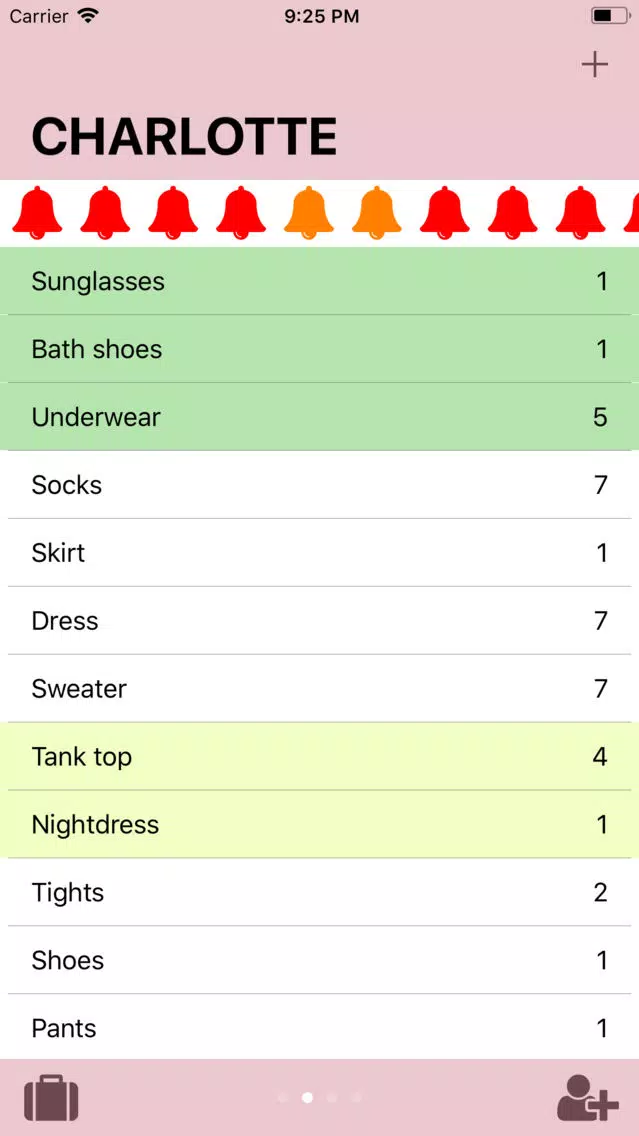Open the Nightdress row
This screenshot has width=639, height=1136.
click(320, 824)
